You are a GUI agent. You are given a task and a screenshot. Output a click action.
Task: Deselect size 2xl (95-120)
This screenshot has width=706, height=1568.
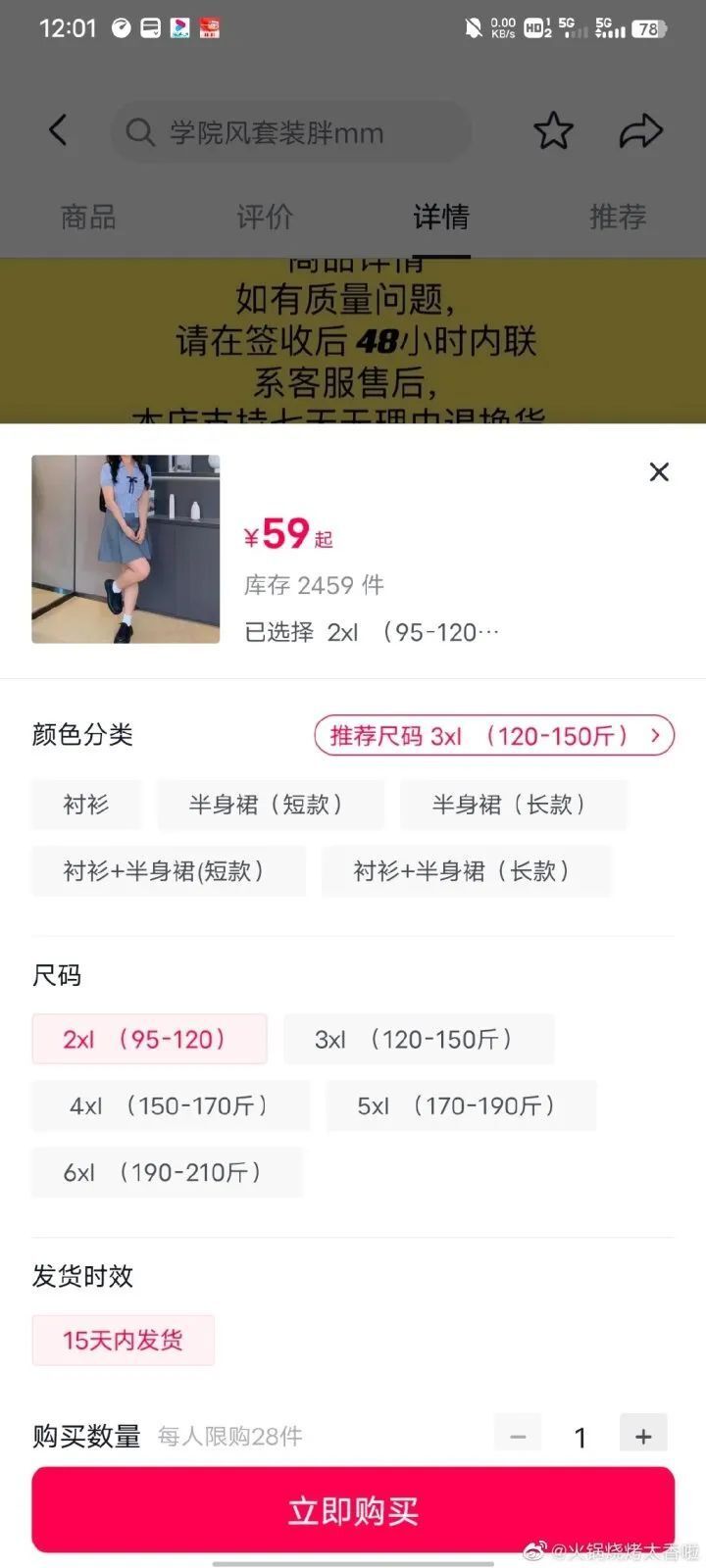coord(149,1039)
